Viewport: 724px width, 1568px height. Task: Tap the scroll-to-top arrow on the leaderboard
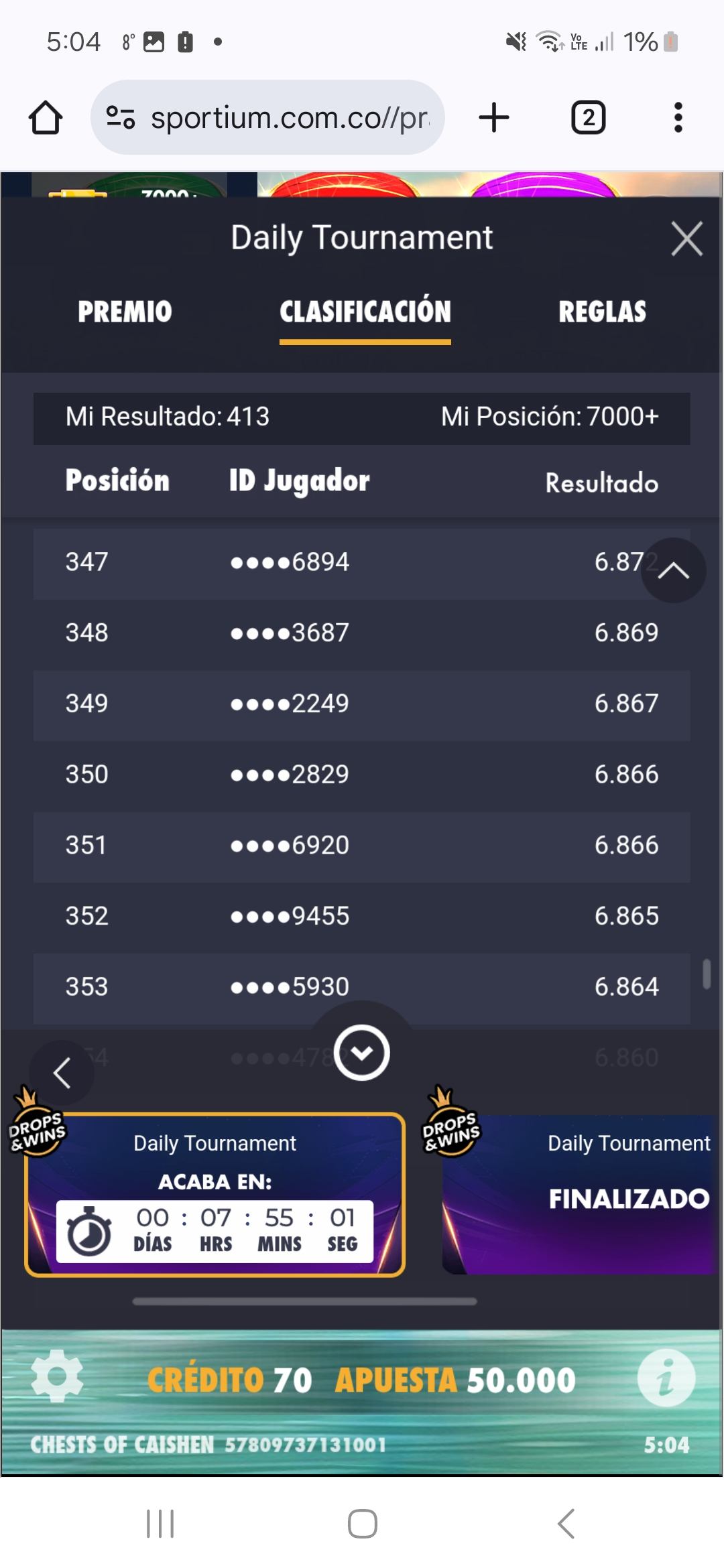673,570
